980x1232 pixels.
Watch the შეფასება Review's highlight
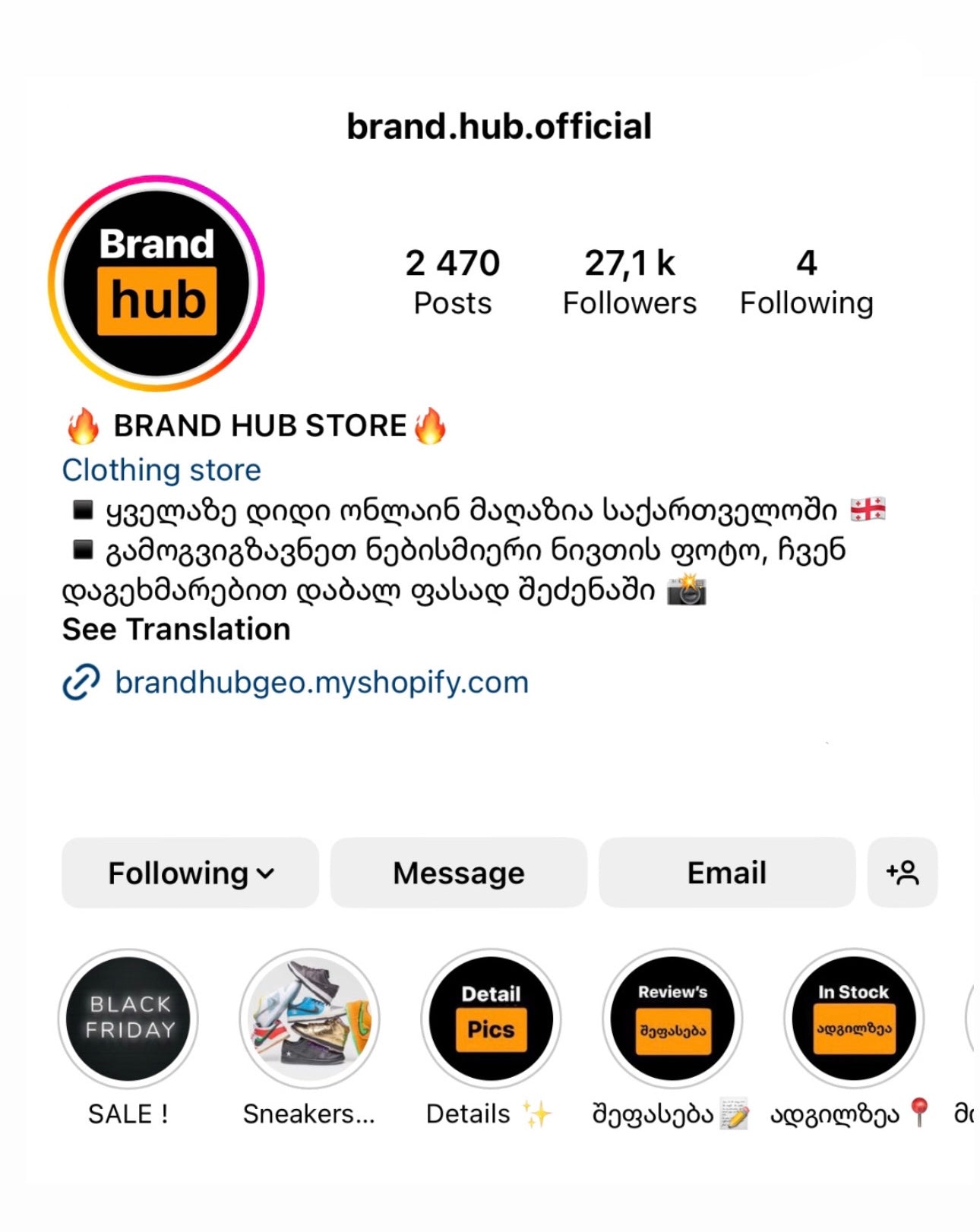click(672, 1019)
